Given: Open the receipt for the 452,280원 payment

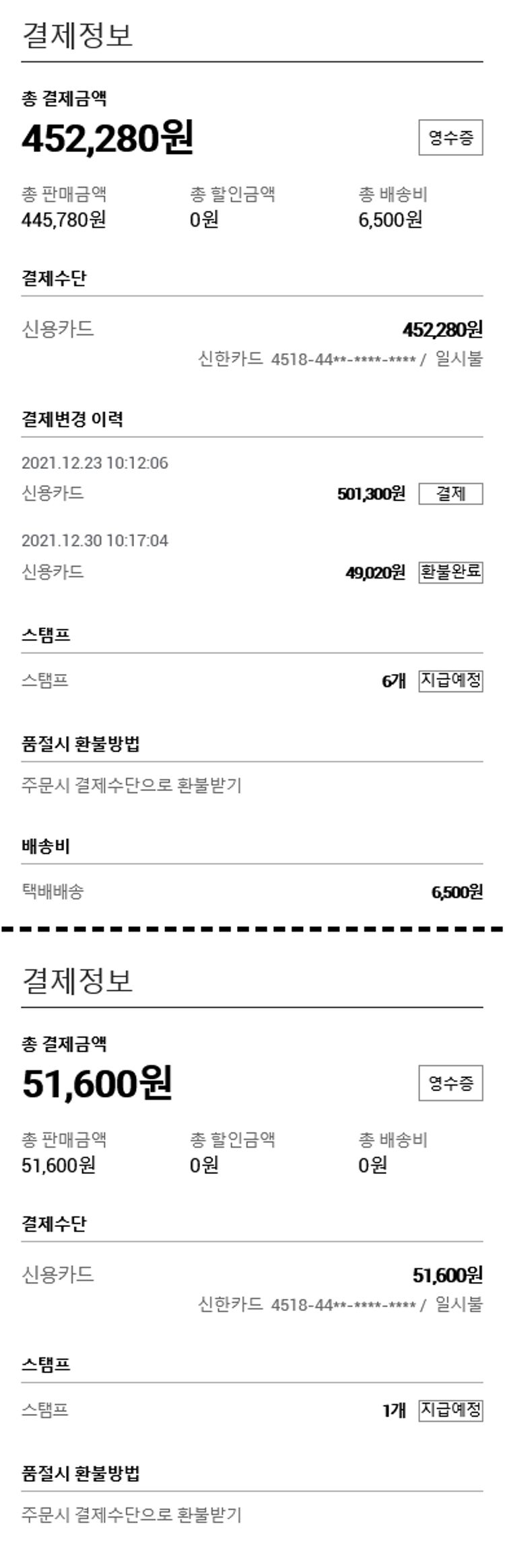Looking at the screenshot, I should point(450,138).
